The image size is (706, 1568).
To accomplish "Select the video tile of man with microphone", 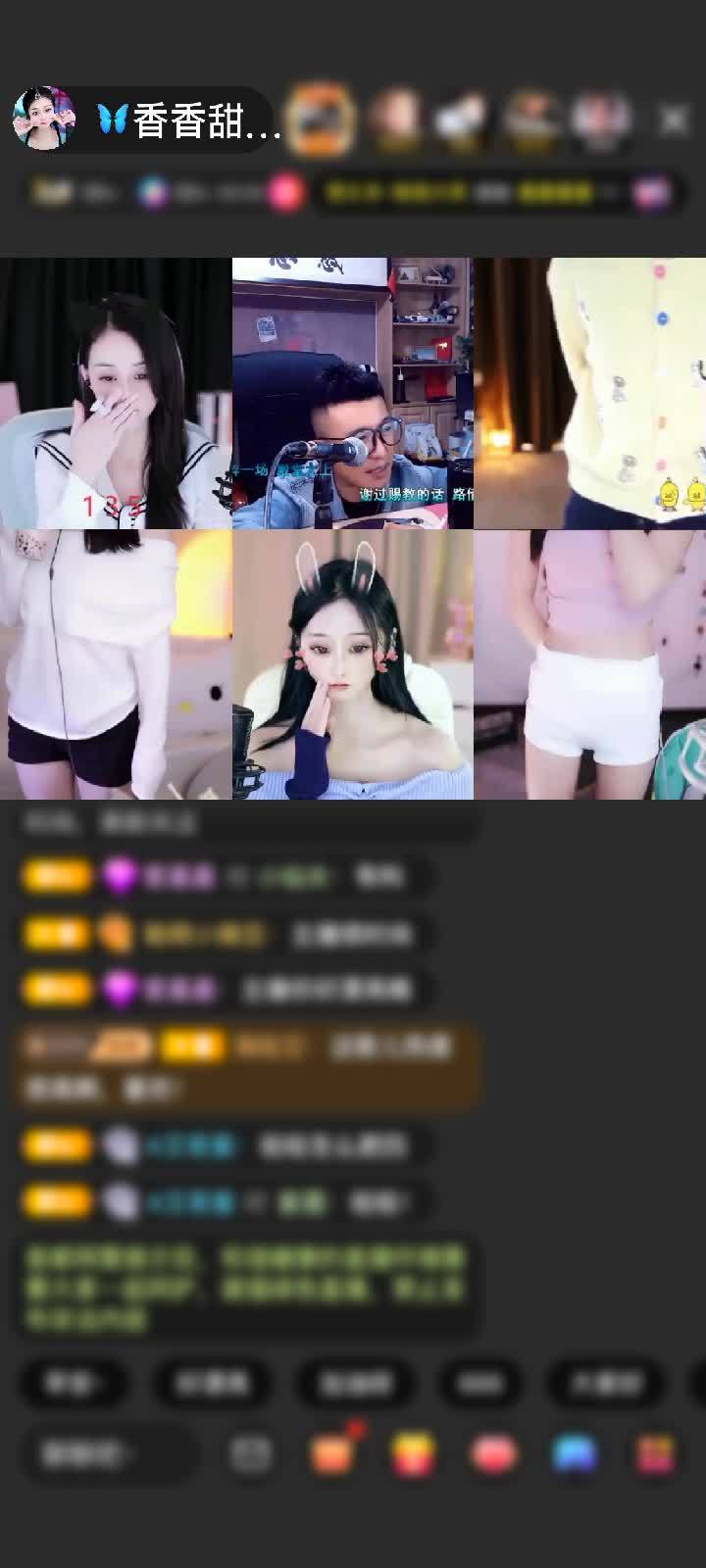I will click(x=352, y=393).
